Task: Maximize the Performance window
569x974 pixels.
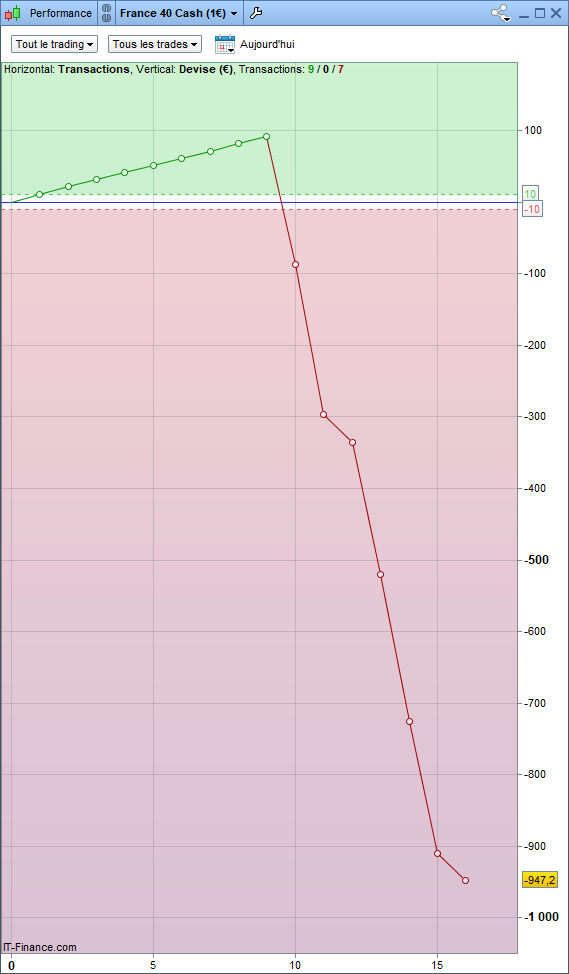Action: click(540, 13)
